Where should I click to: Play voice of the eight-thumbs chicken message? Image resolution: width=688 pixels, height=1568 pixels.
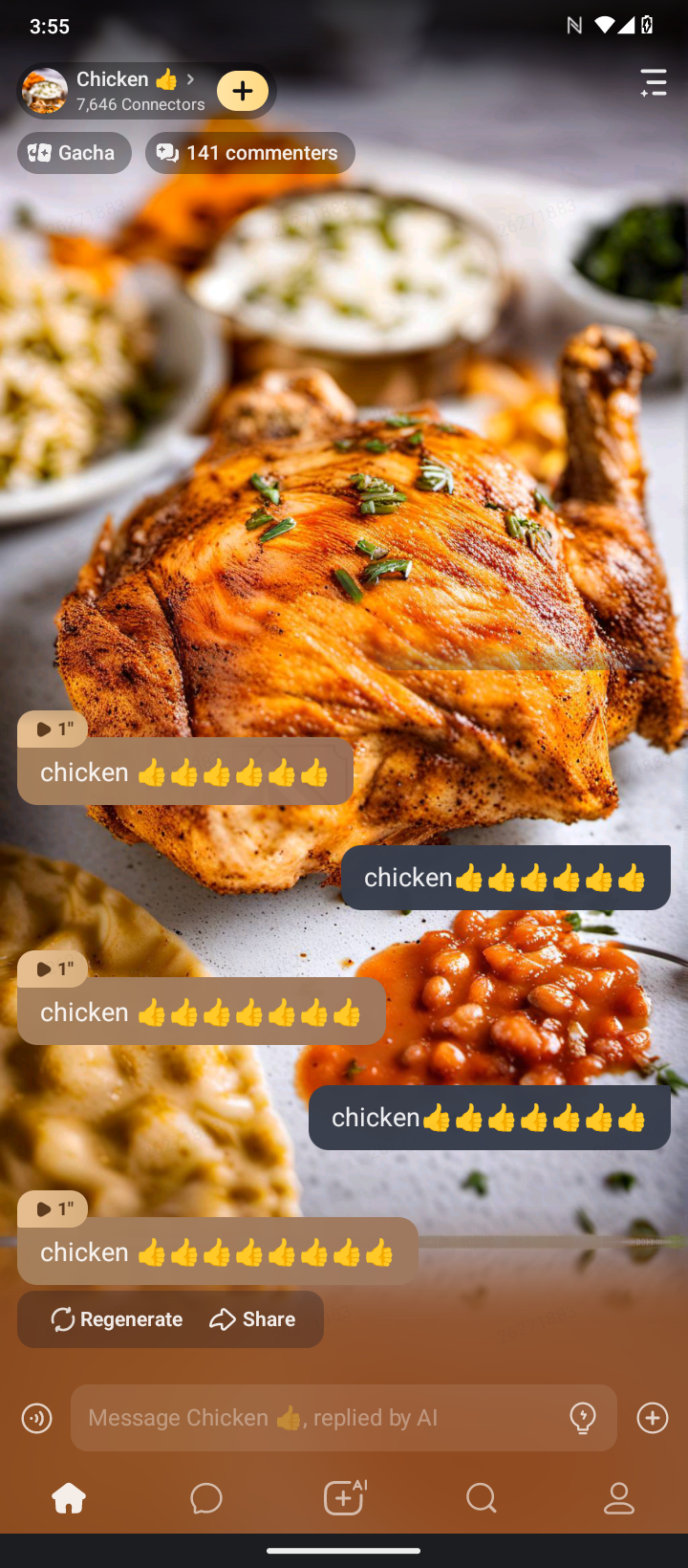click(54, 1209)
